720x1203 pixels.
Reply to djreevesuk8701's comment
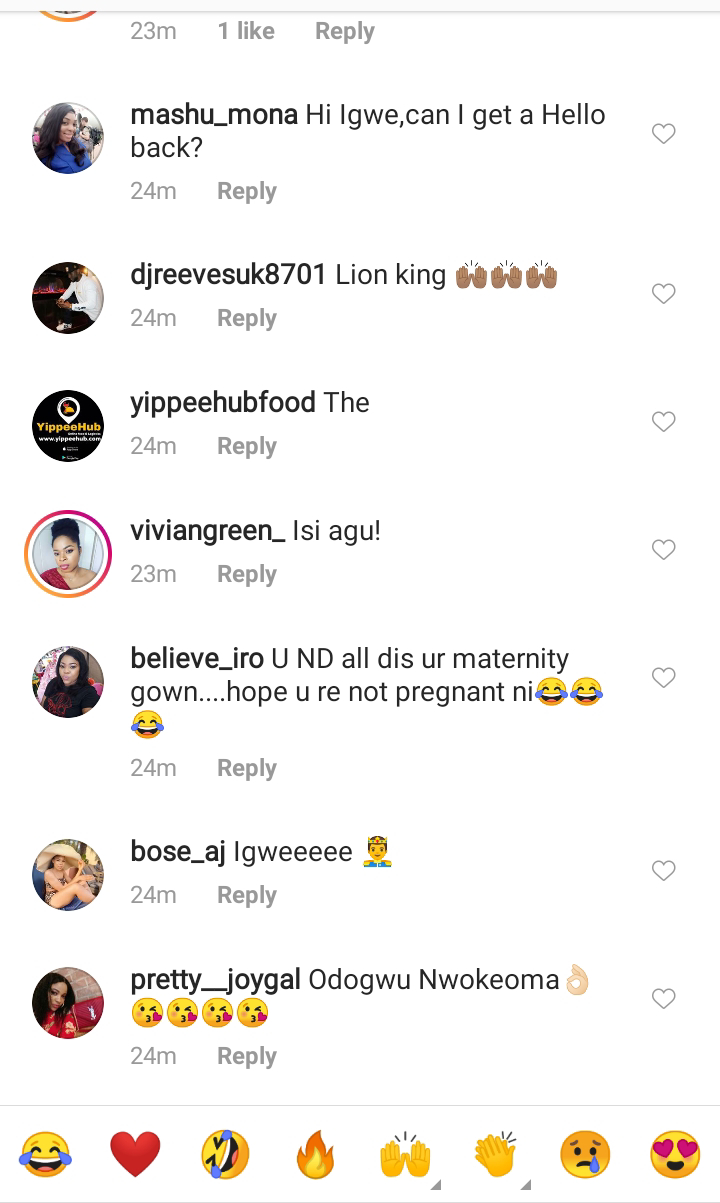(246, 318)
